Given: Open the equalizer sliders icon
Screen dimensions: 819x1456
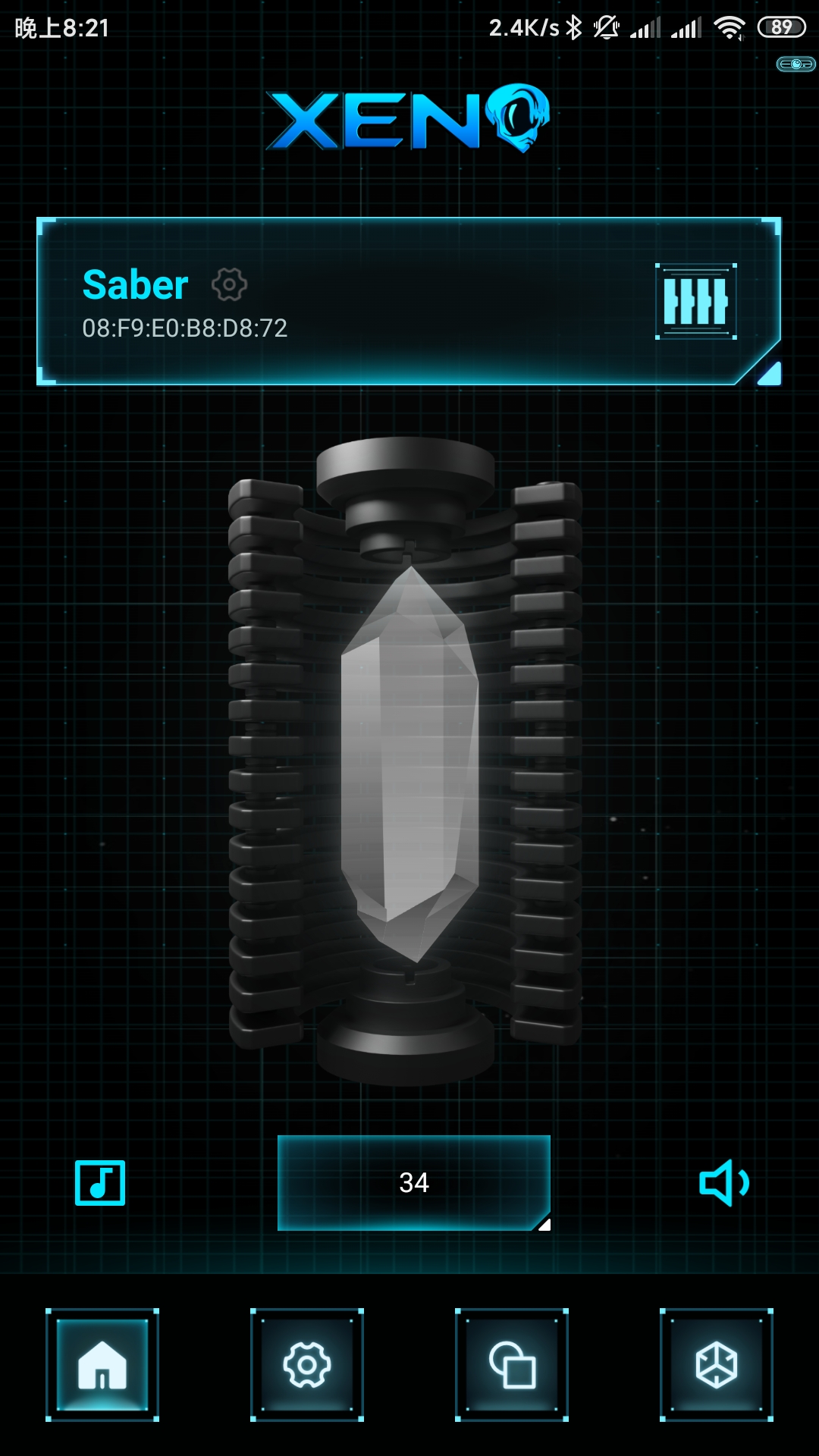Looking at the screenshot, I should [695, 301].
